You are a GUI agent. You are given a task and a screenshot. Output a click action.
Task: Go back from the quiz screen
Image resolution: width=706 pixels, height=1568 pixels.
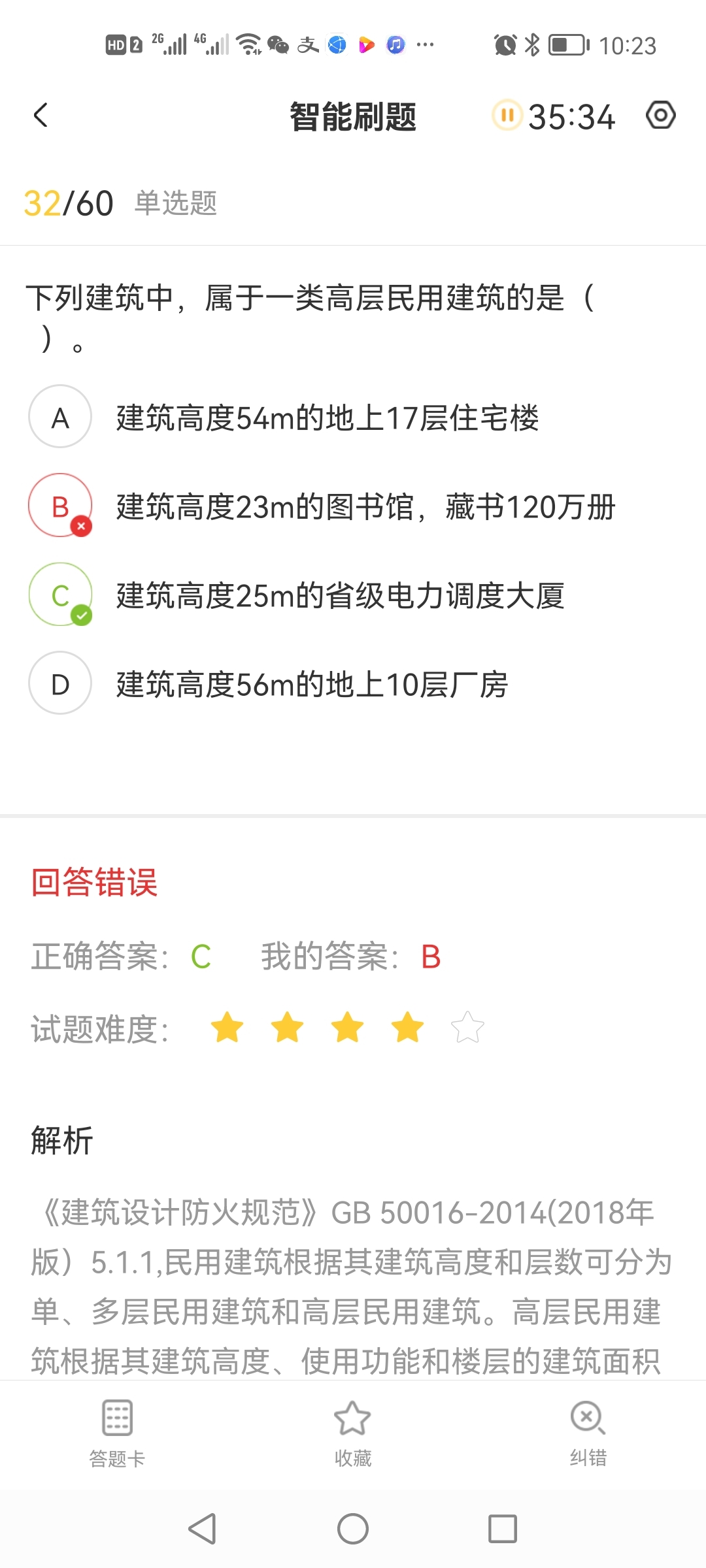click(x=41, y=116)
